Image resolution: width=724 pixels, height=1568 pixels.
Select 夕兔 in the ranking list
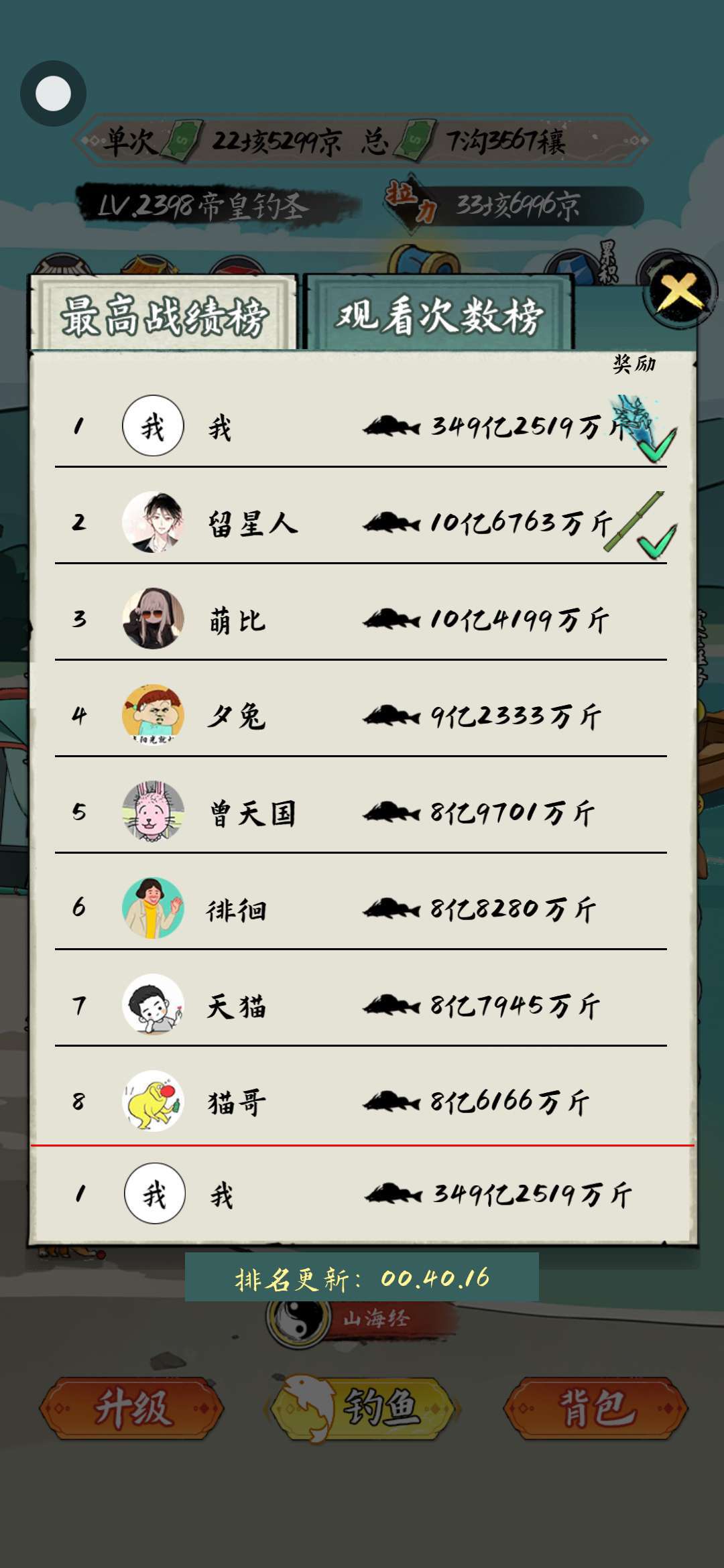(361, 716)
